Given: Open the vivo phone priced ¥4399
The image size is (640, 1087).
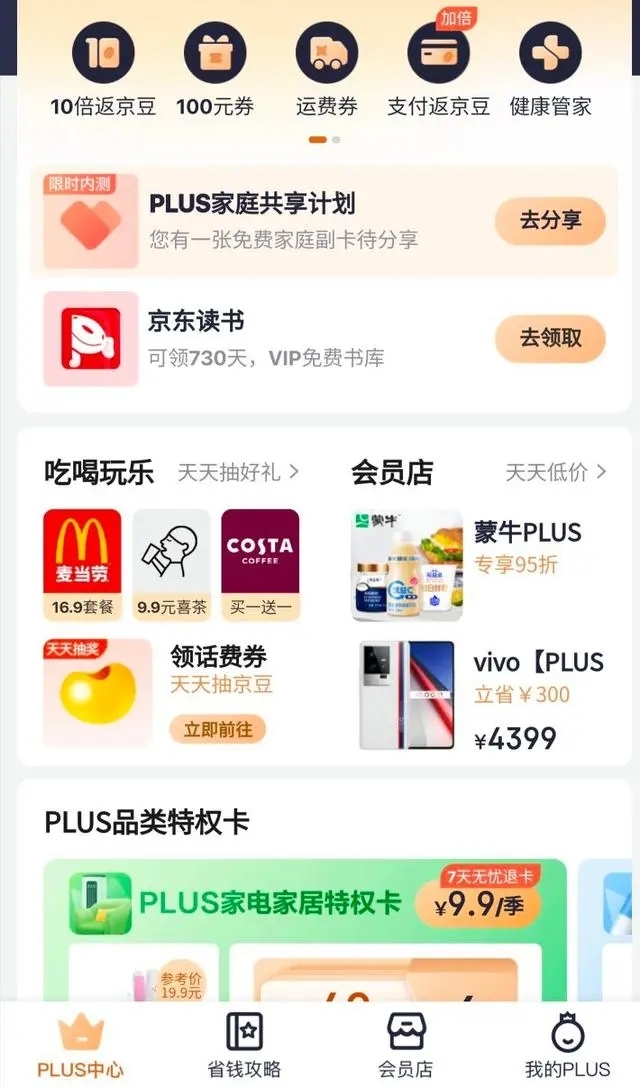Looking at the screenshot, I should (481, 695).
